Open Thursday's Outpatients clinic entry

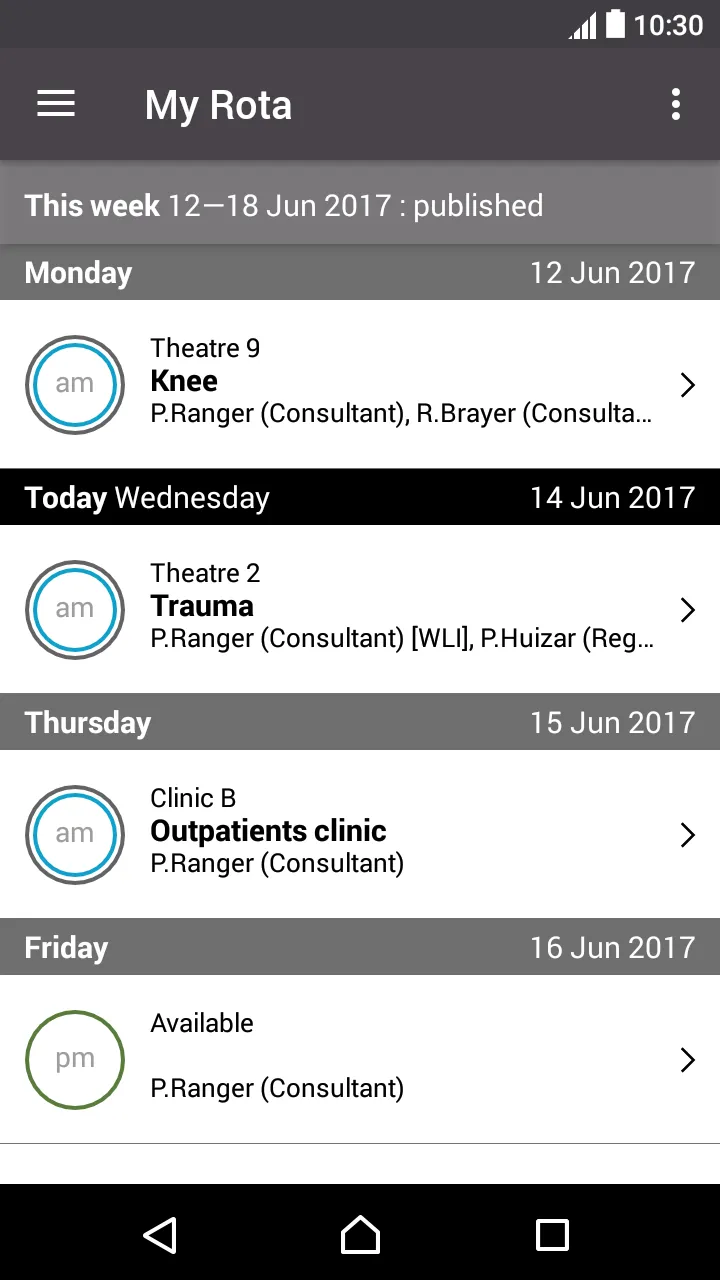point(360,834)
